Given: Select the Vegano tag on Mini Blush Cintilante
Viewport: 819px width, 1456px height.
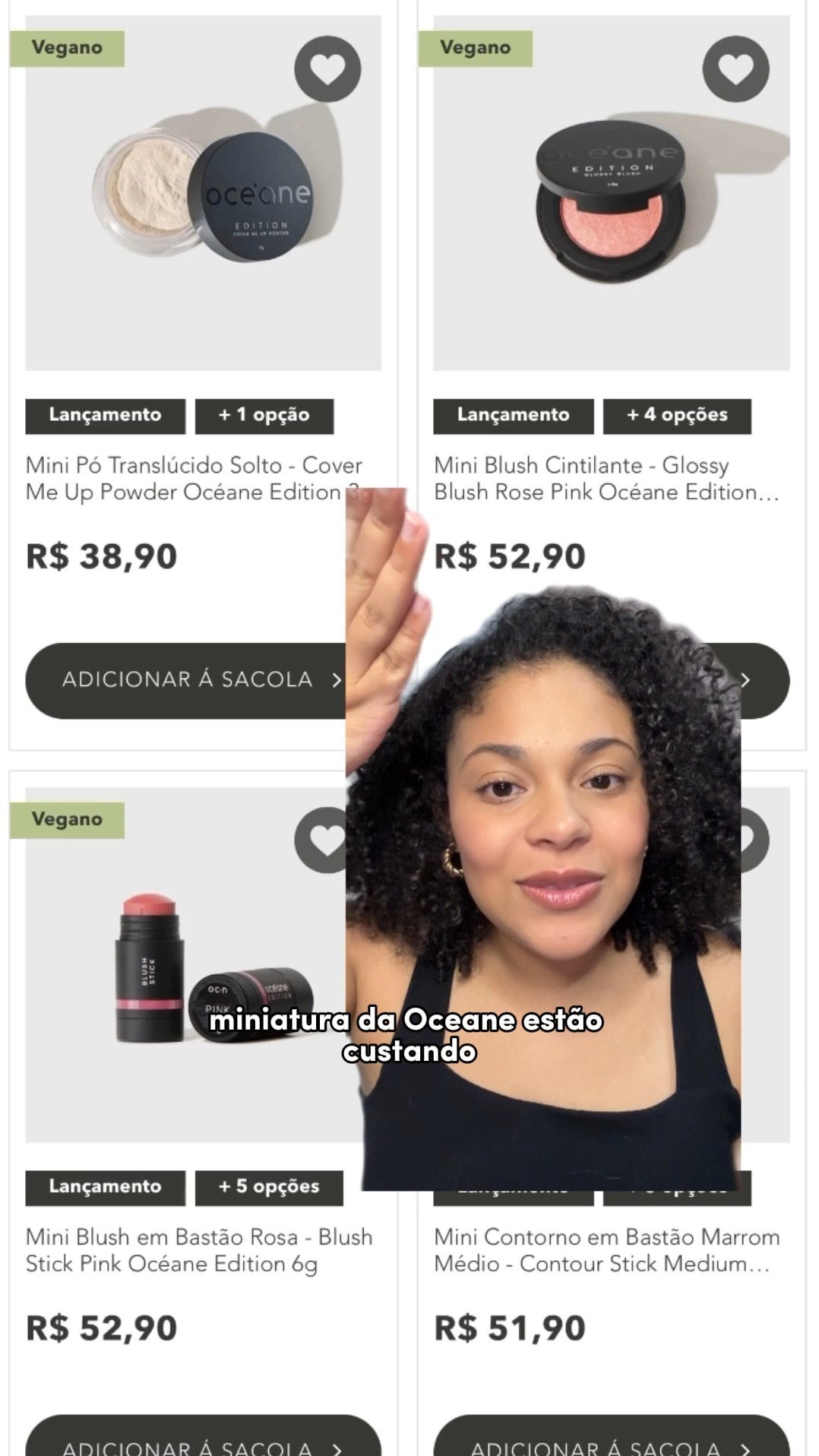Looking at the screenshot, I should [475, 47].
